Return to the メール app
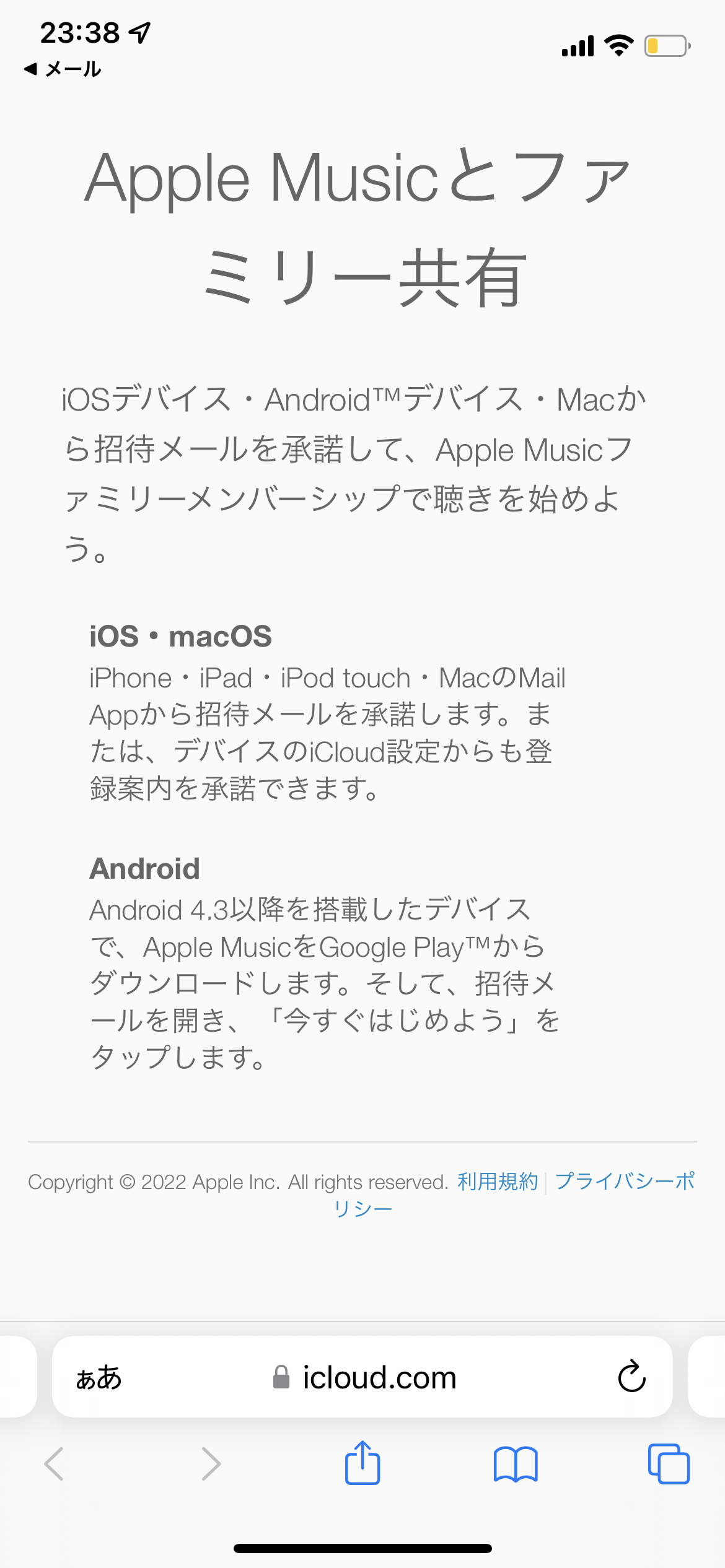 [x=62, y=69]
